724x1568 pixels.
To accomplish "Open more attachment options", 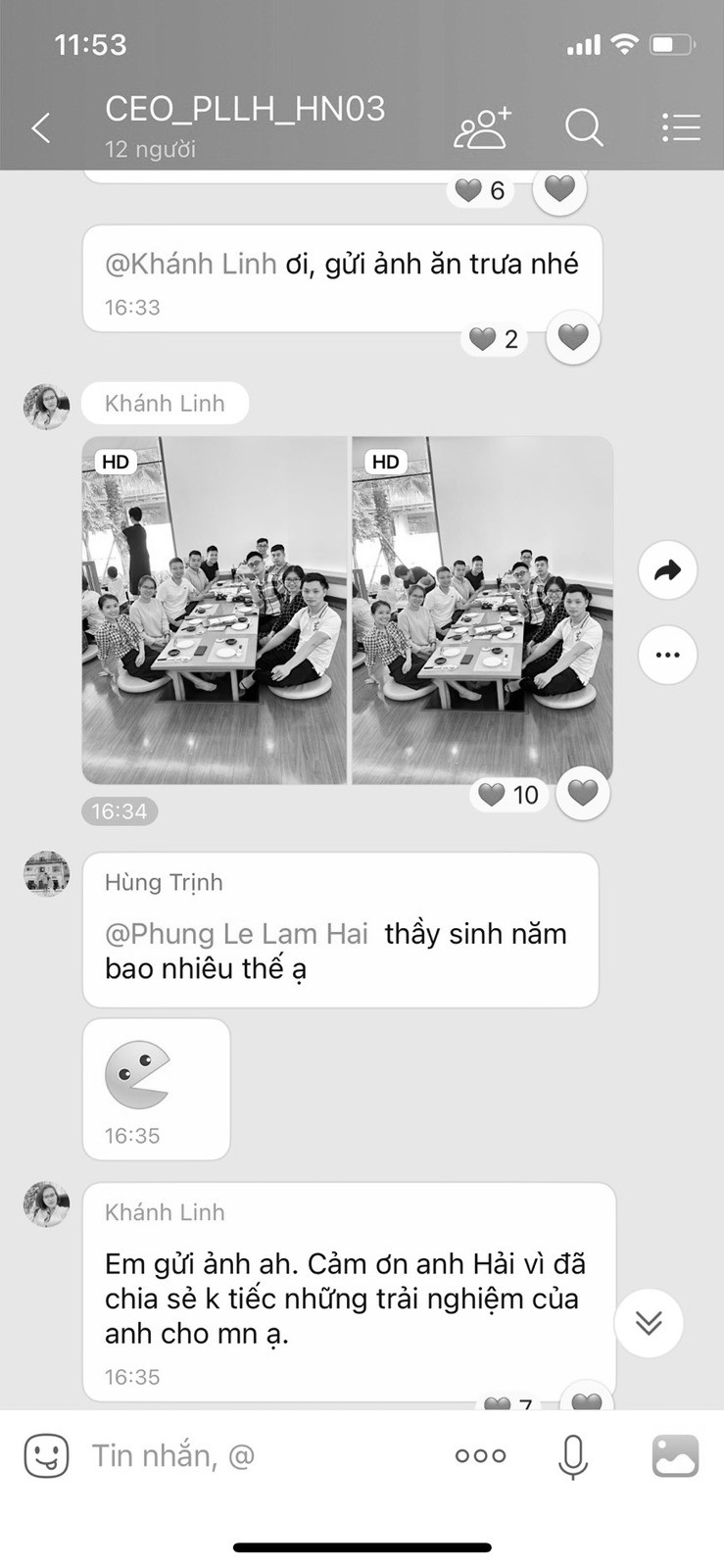I will click(480, 1455).
